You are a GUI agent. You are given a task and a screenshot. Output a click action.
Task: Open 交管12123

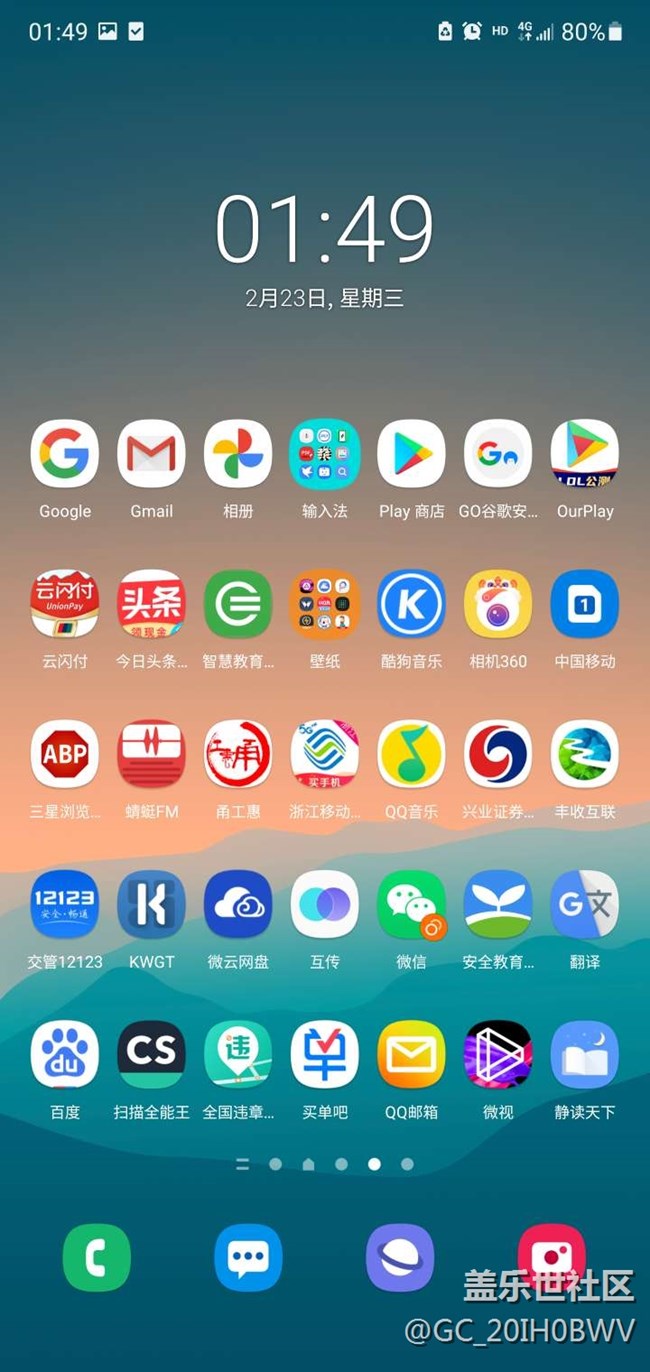point(65,904)
